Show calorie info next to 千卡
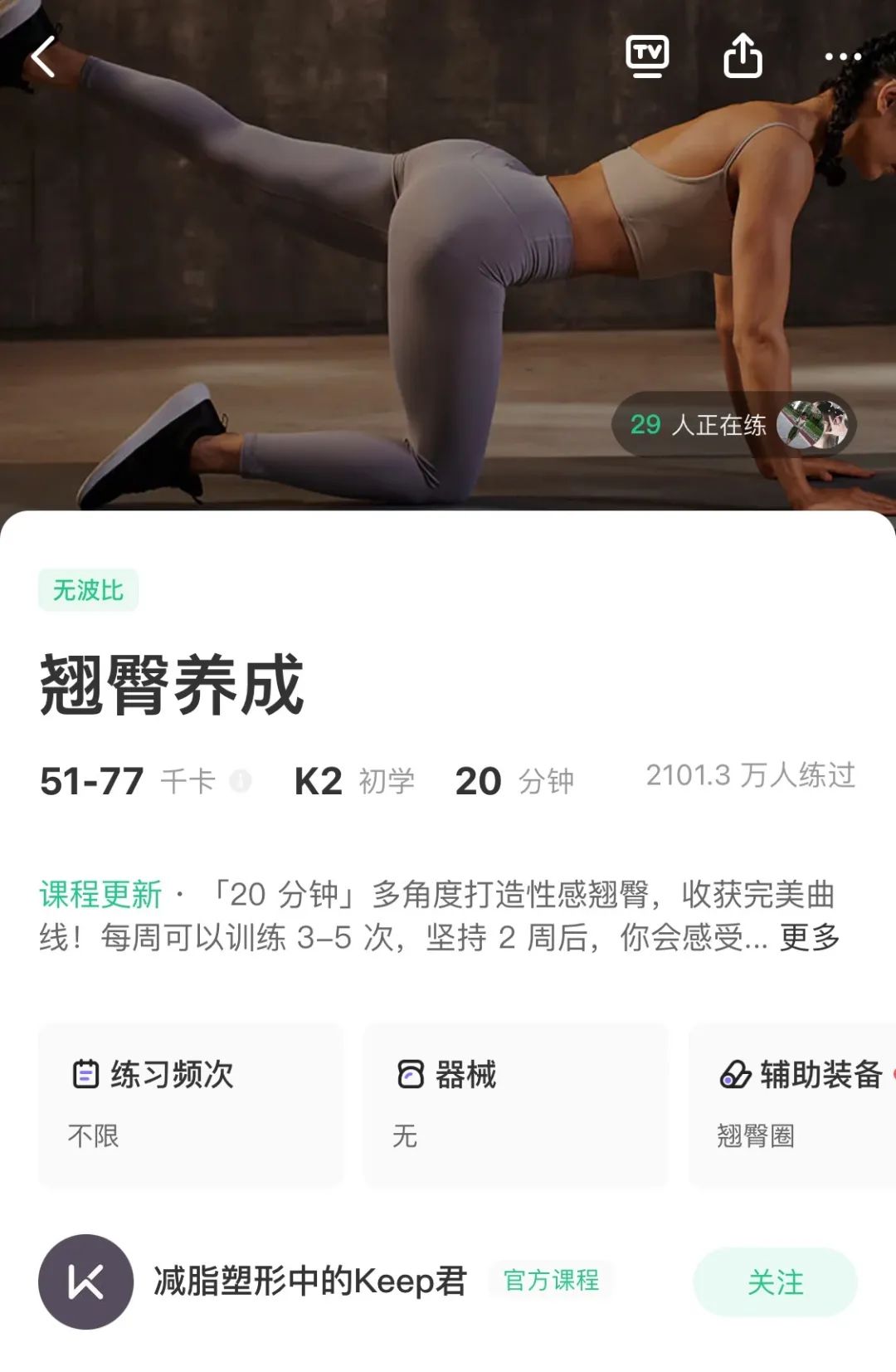The height and width of the screenshot is (1372, 896). [x=241, y=781]
